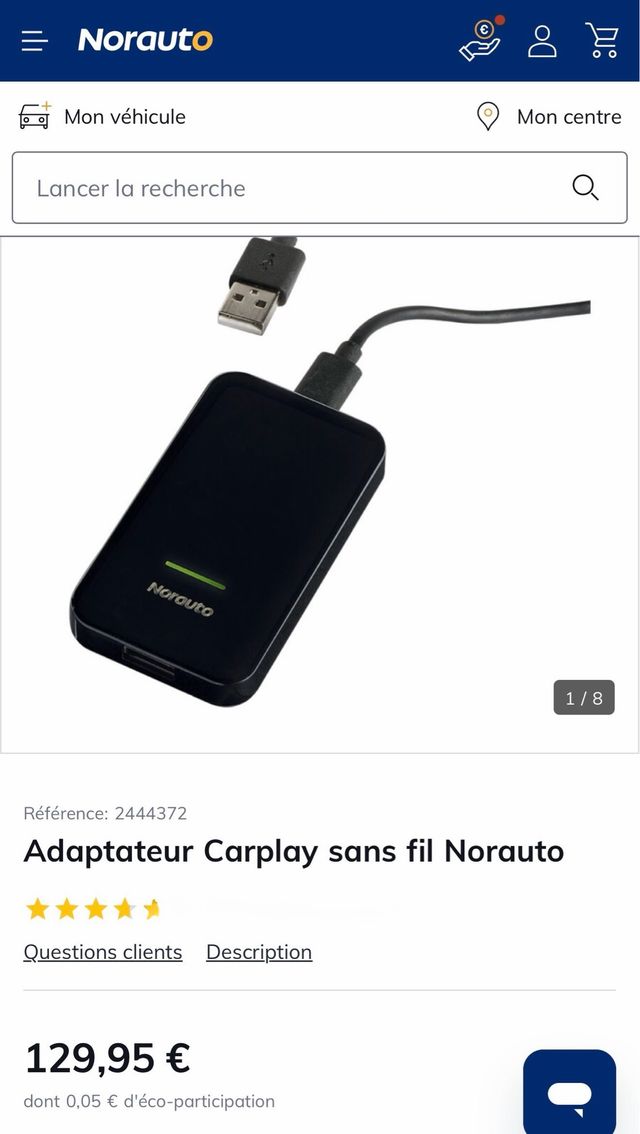Viewport: 640px width, 1134px height.
Task: Open the chat bubble button
Action: [569, 1092]
